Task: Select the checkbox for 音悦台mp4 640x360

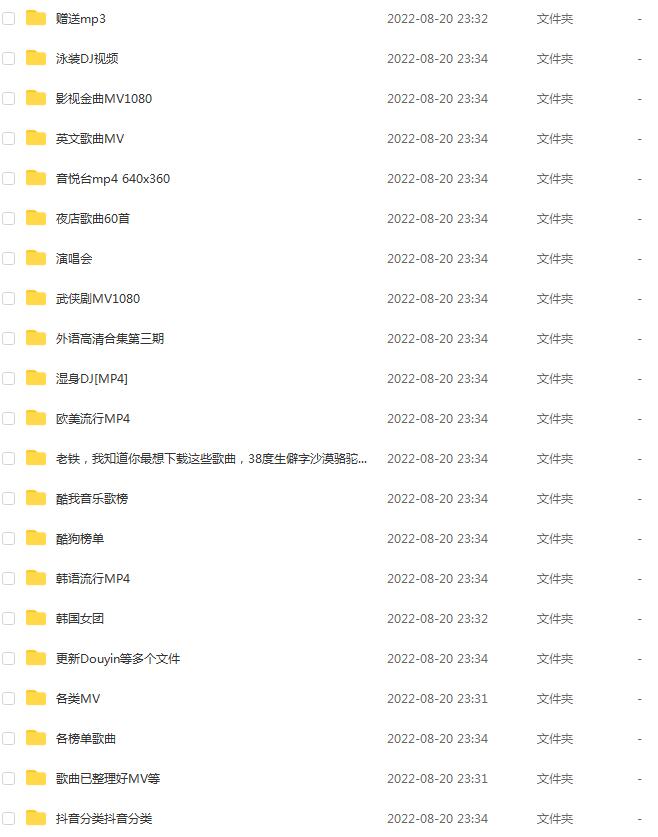Action: coord(9,179)
